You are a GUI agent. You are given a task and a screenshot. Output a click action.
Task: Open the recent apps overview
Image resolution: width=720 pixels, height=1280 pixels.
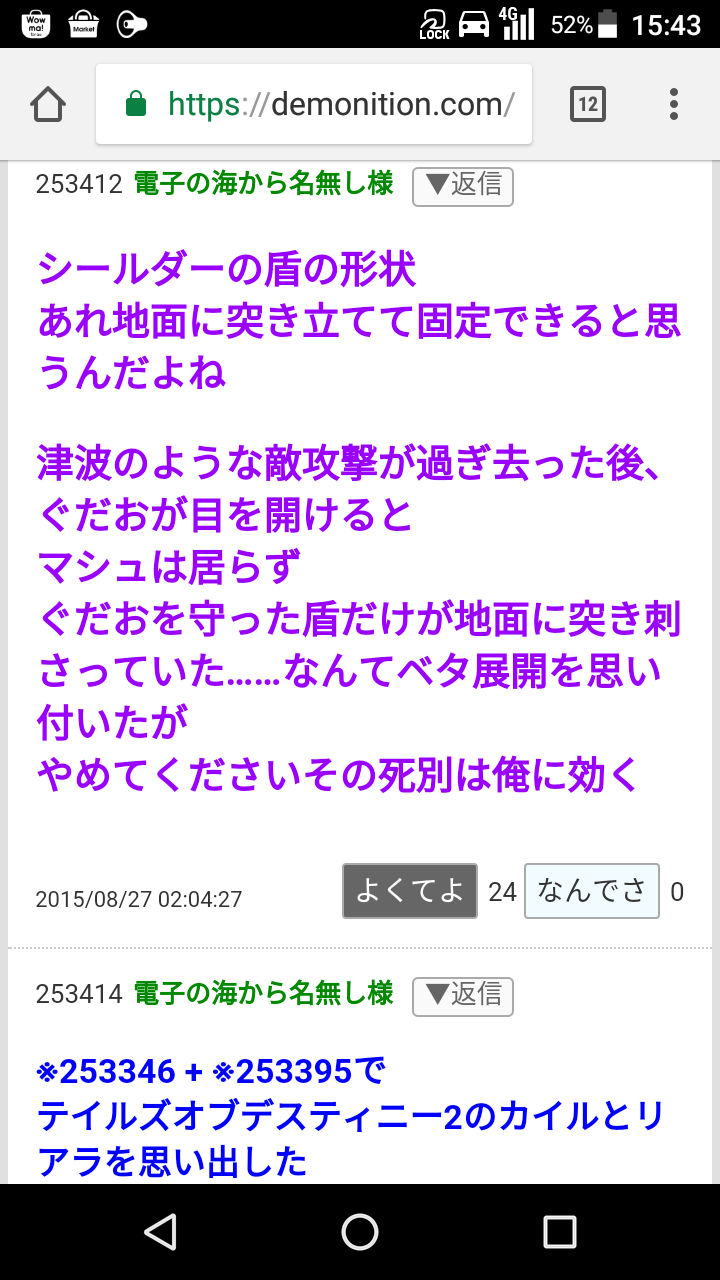(559, 1231)
